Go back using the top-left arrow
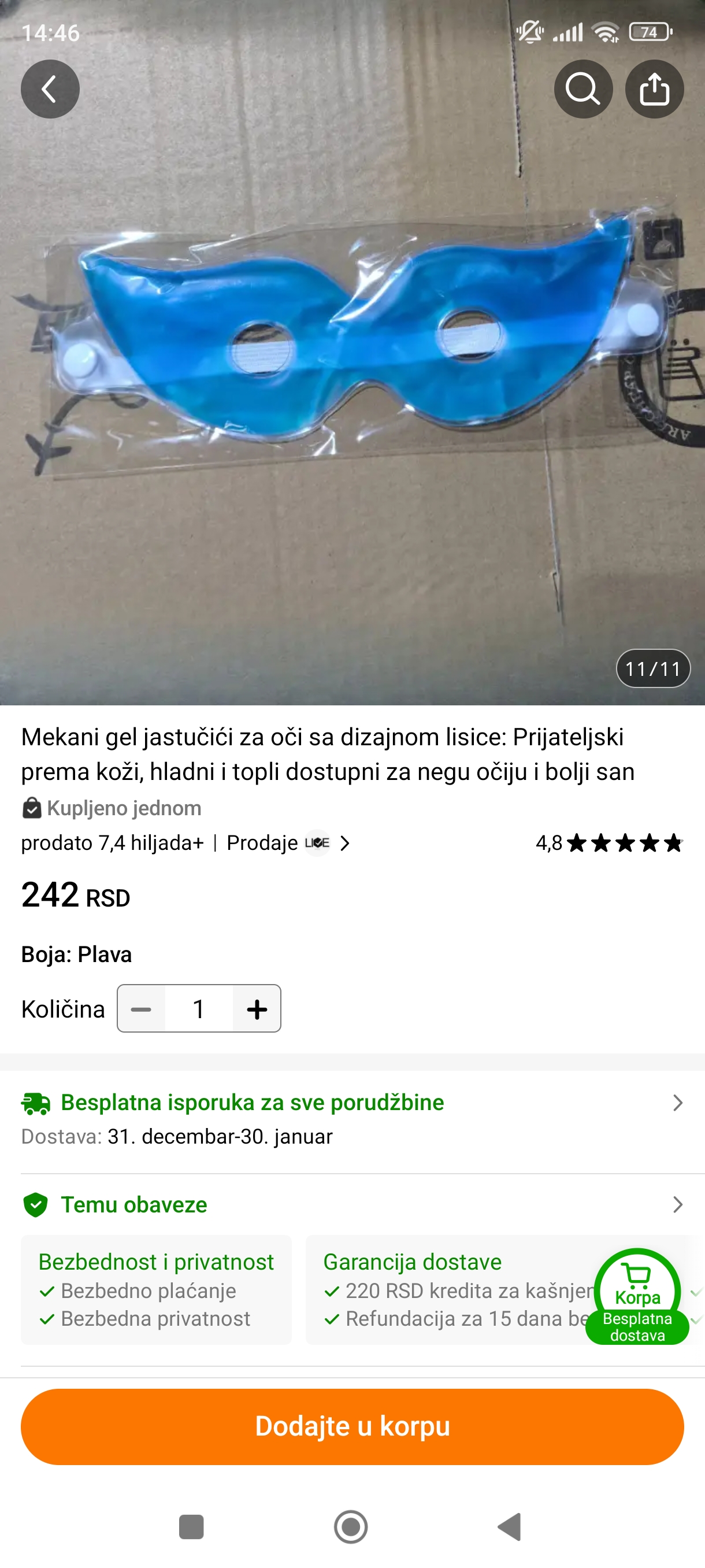The image size is (705, 1568). (50, 89)
